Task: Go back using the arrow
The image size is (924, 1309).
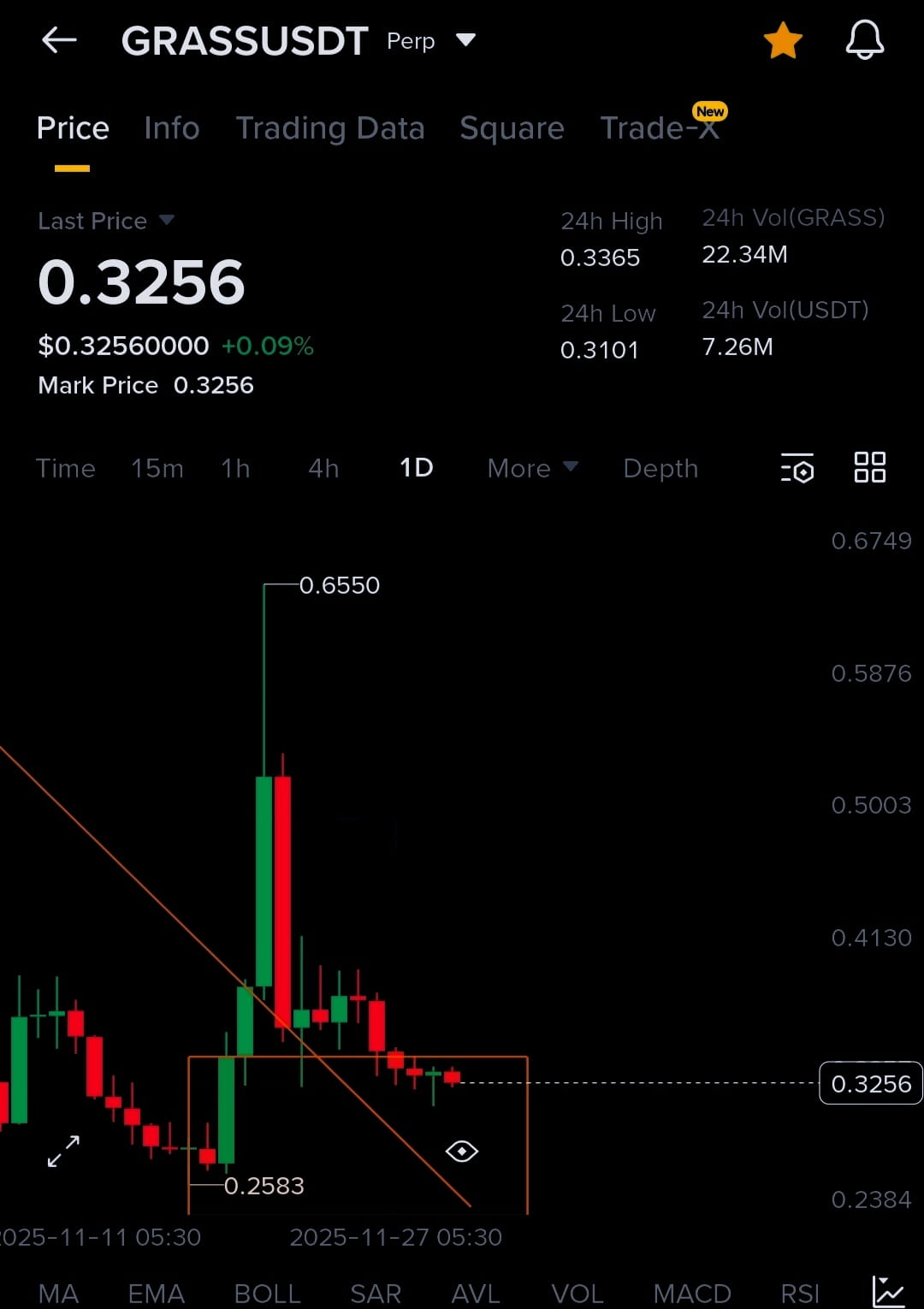Action: point(59,40)
